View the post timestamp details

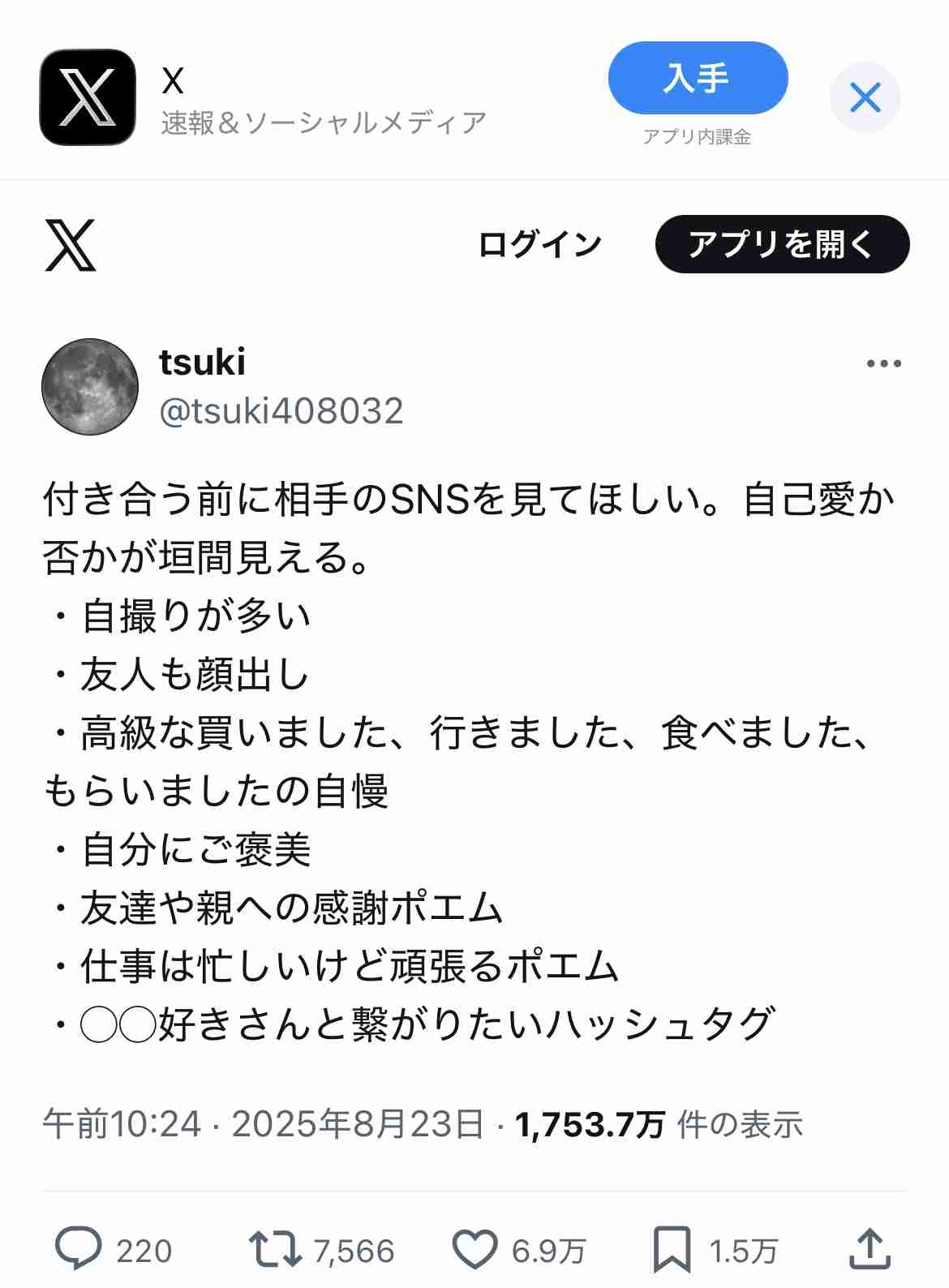pyautogui.click(x=268, y=1123)
